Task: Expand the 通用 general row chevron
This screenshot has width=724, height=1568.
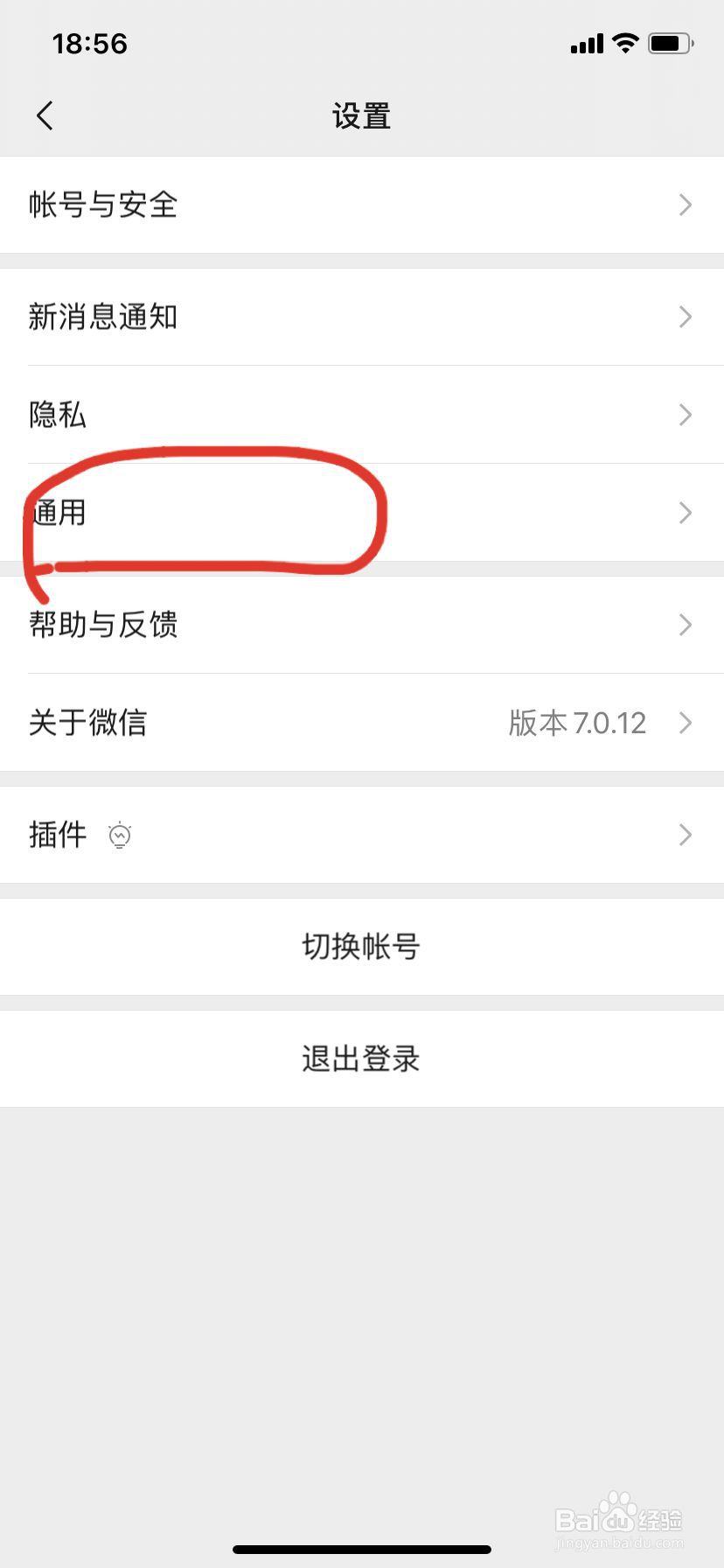Action: [x=686, y=513]
